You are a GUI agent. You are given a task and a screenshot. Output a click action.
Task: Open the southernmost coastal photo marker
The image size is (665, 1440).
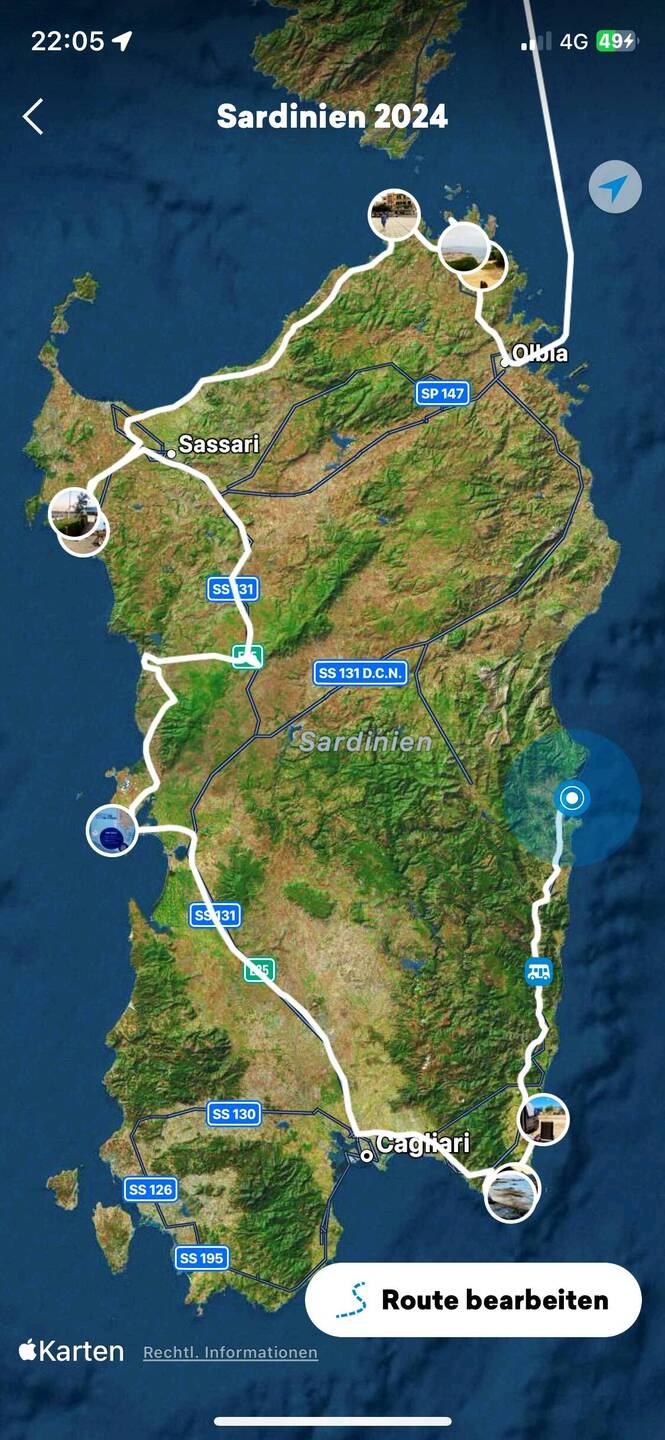(510, 1194)
